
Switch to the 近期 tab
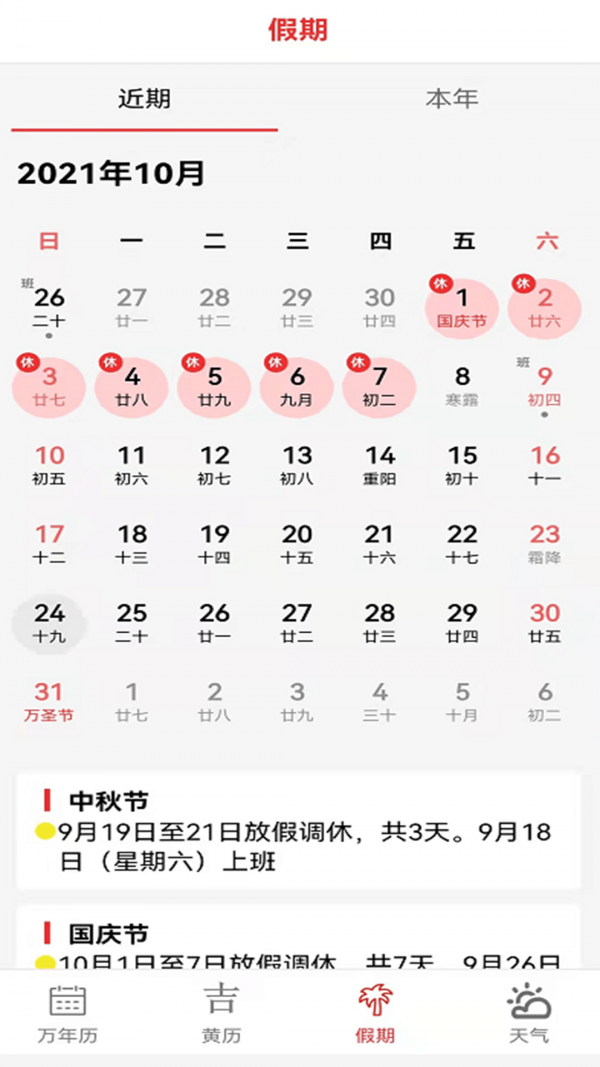[x=144, y=99]
